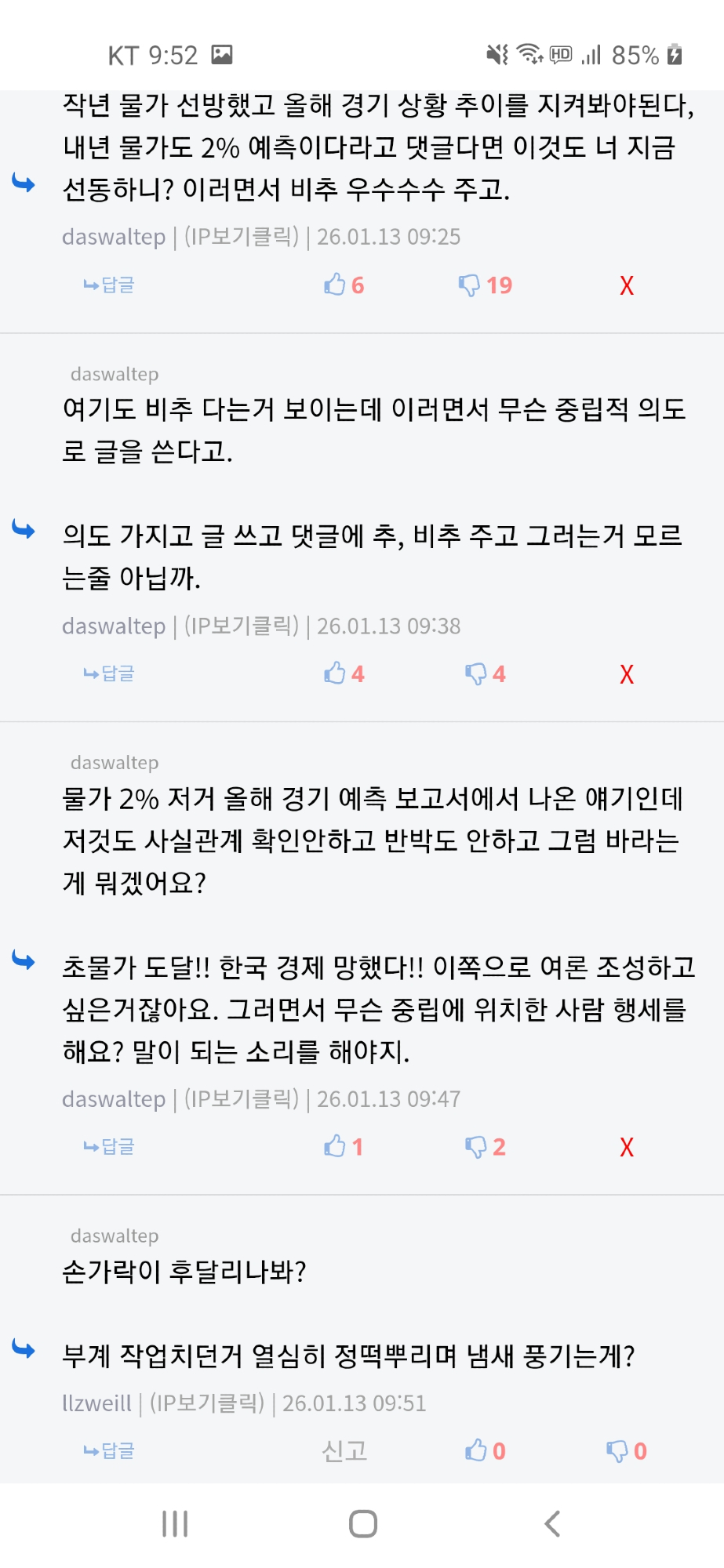This screenshot has width=724, height=1568.
Task: Show the IP of the 09:25 comment
Action: tap(241, 236)
